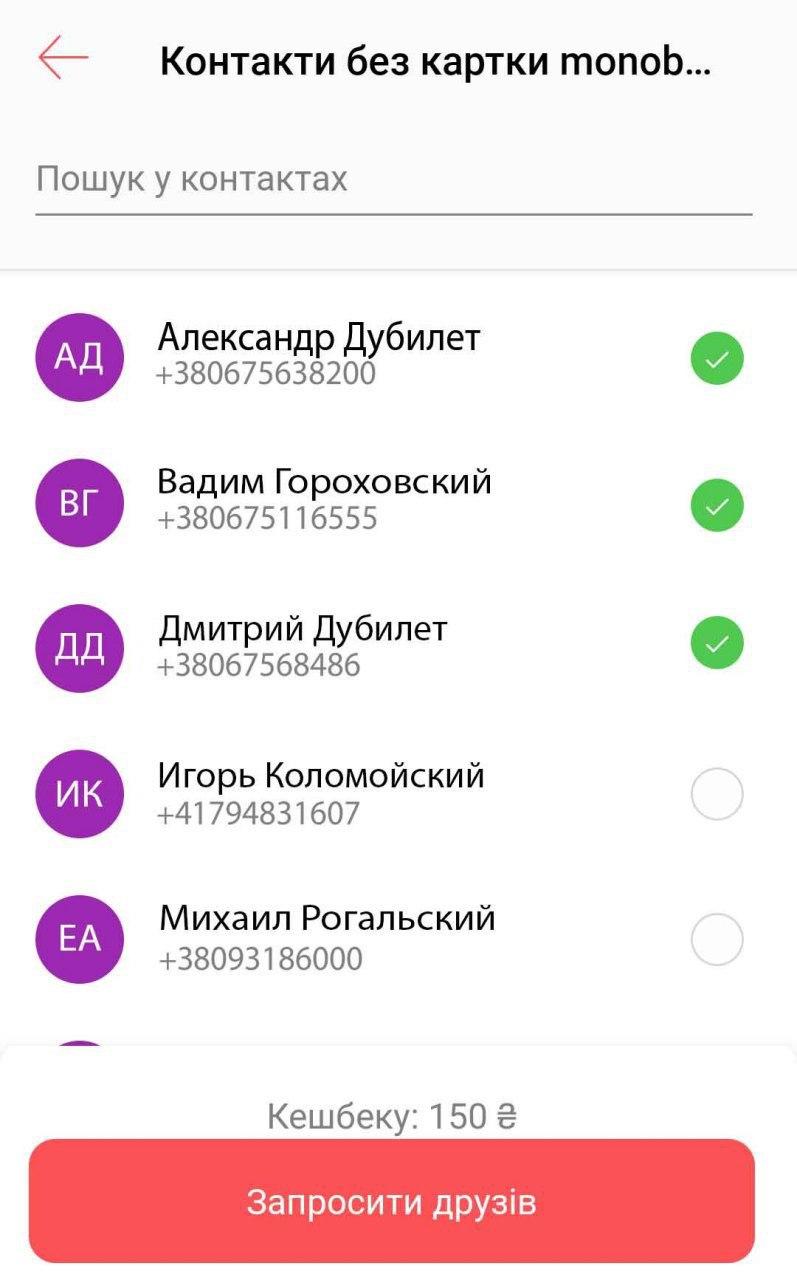Check the contact Михаил Рогальский

tap(716, 940)
